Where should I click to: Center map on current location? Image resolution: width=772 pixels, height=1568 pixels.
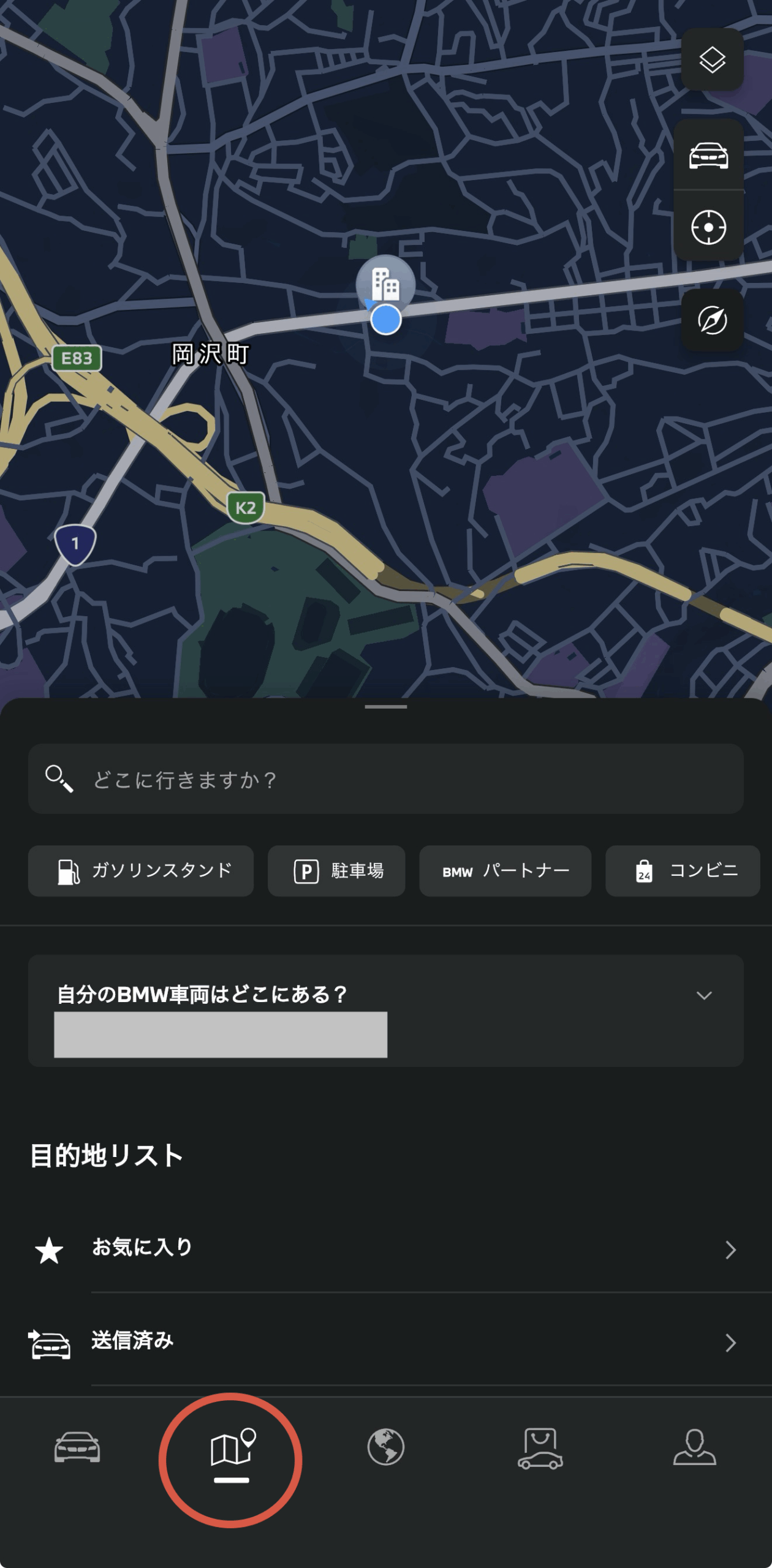[708, 227]
